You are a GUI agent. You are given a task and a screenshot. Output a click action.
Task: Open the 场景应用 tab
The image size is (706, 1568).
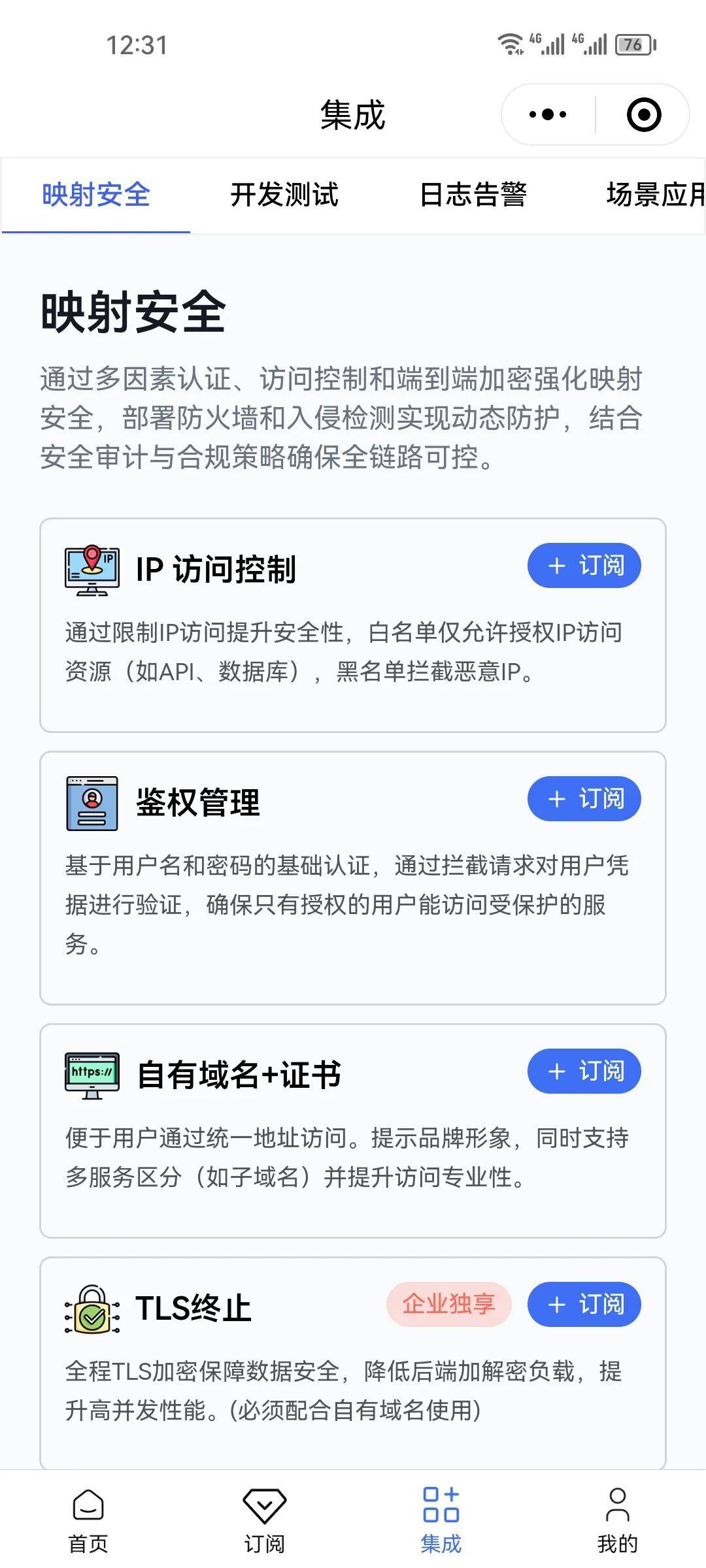point(656,195)
